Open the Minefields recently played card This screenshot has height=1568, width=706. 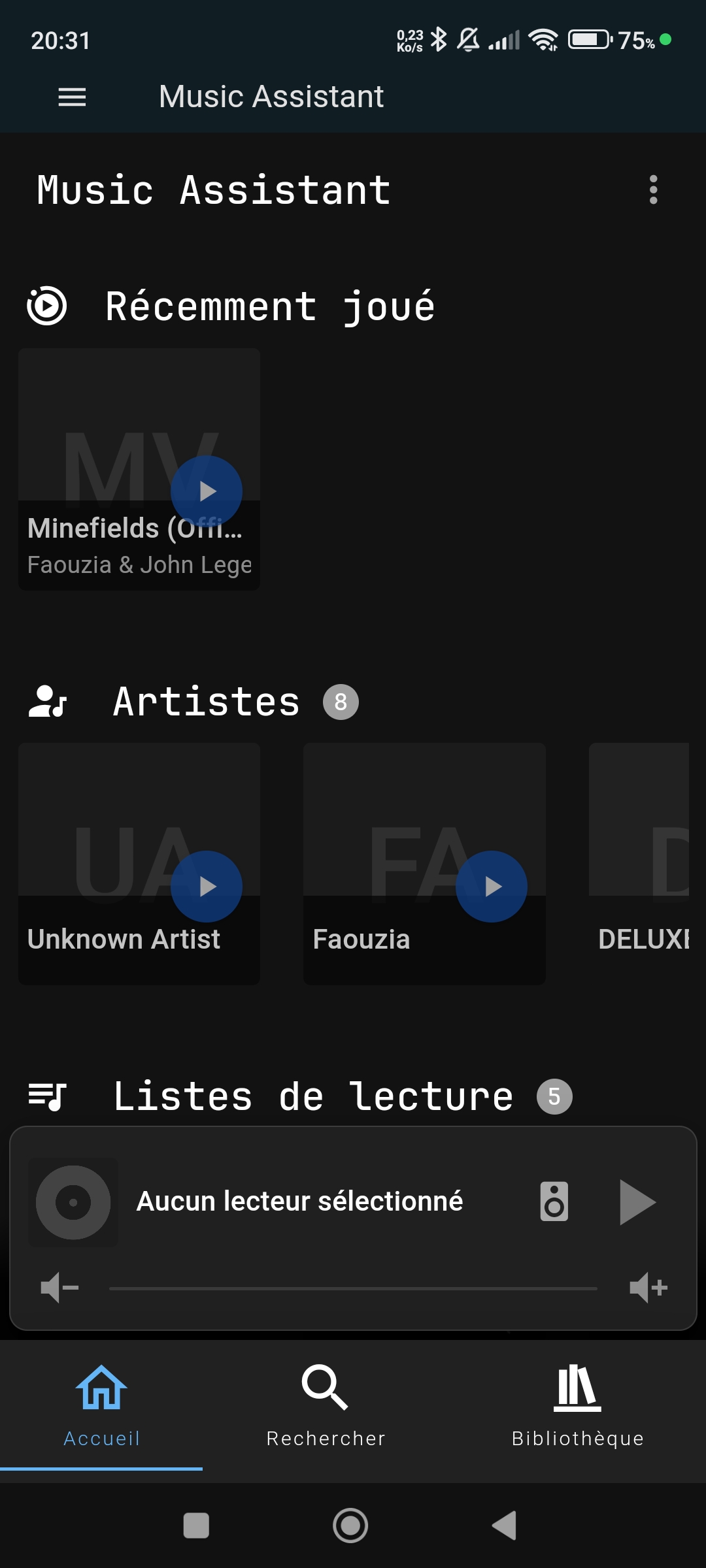(x=139, y=469)
